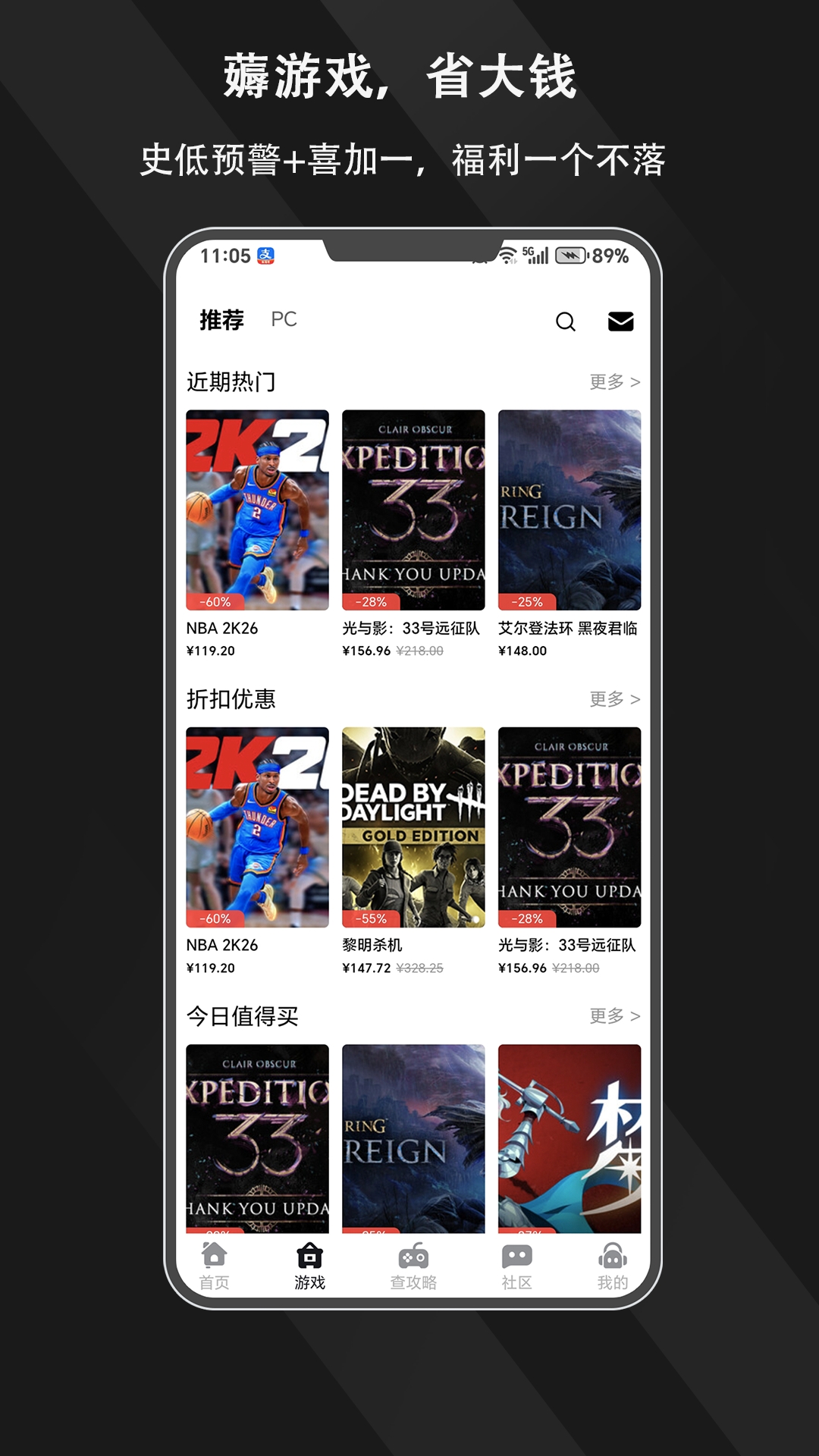Viewport: 819px width, 1456px height.
Task: Open NBA 2K26 cover in 近期热门
Action: click(x=256, y=508)
